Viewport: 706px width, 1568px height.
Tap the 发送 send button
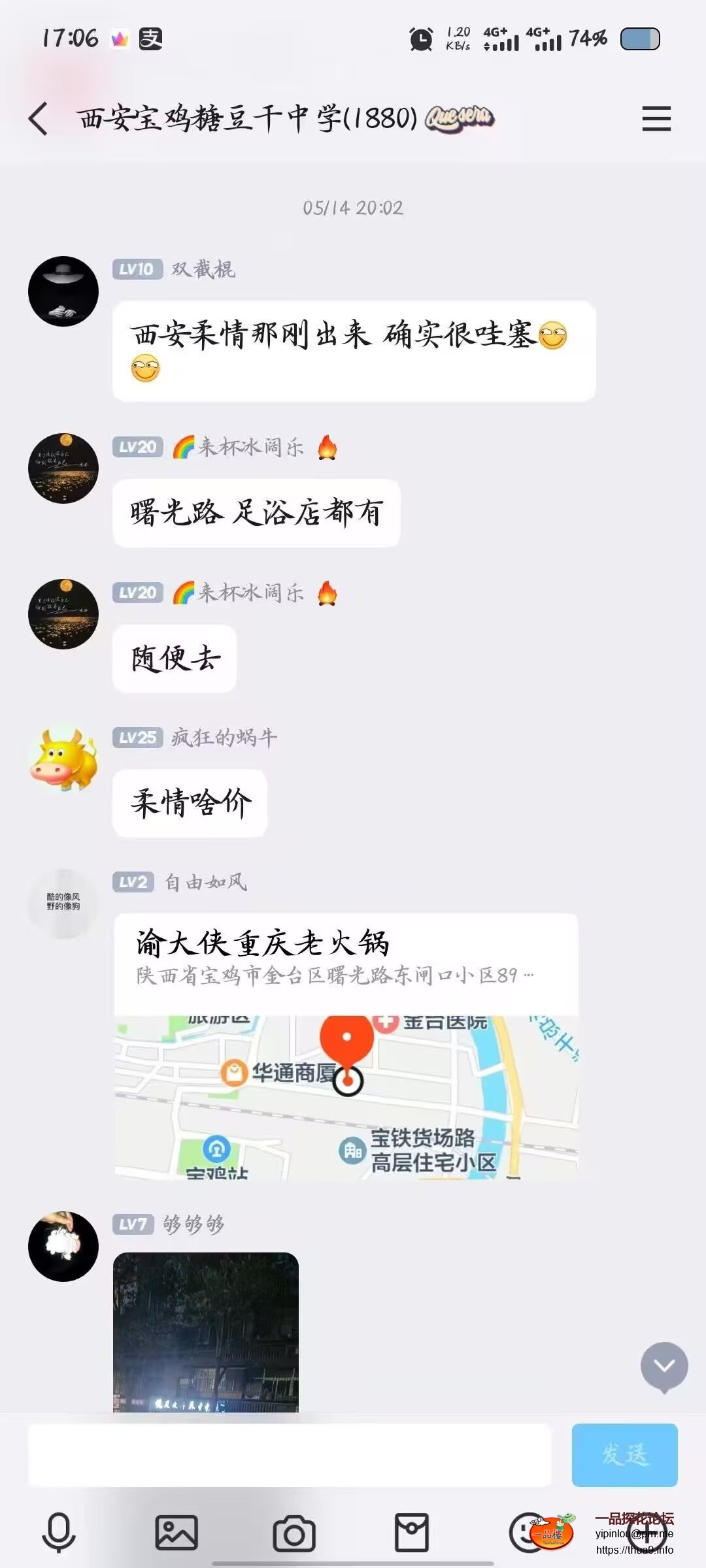[x=624, y=1456]
